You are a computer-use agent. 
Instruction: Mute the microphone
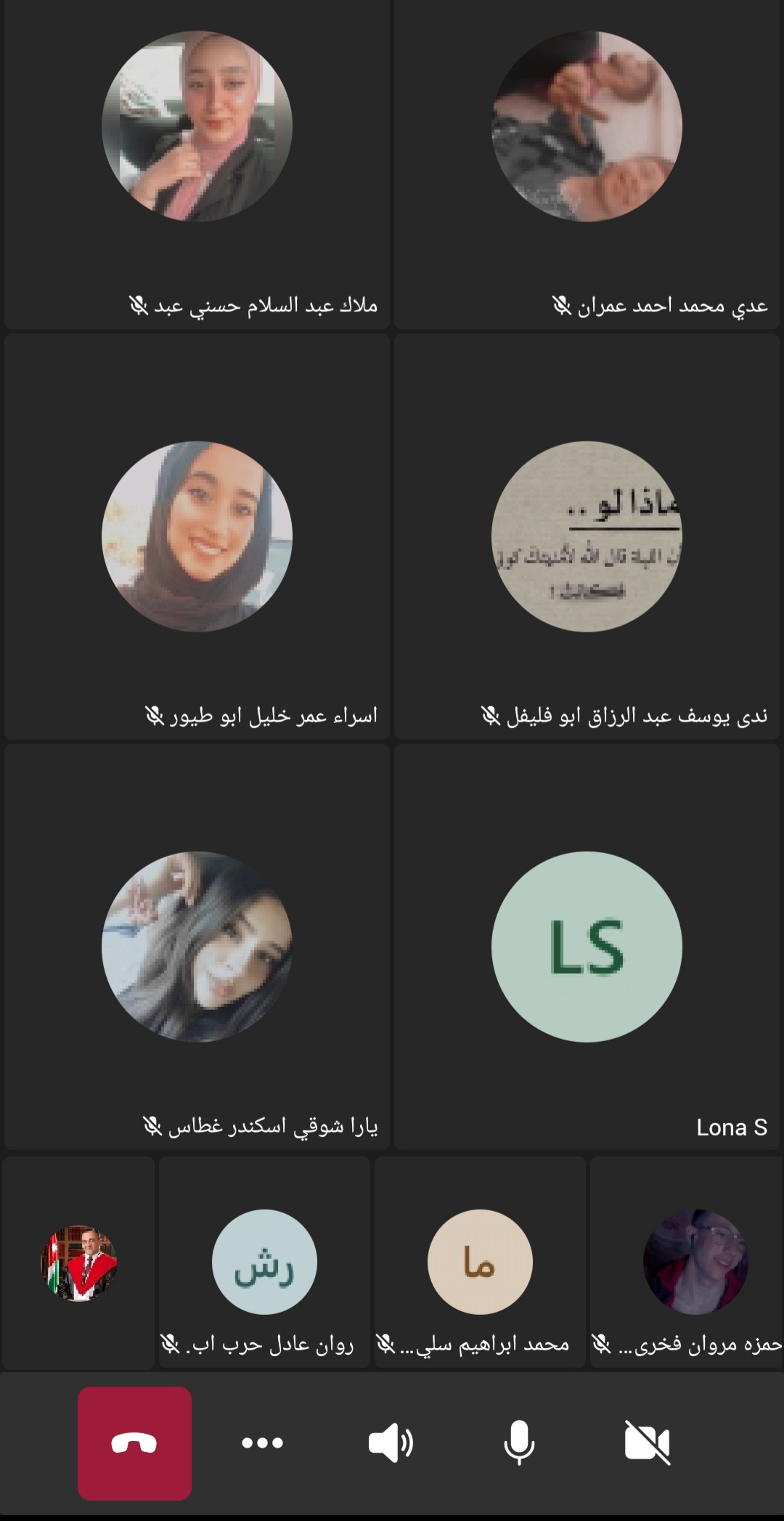[x=519, y=1443]
